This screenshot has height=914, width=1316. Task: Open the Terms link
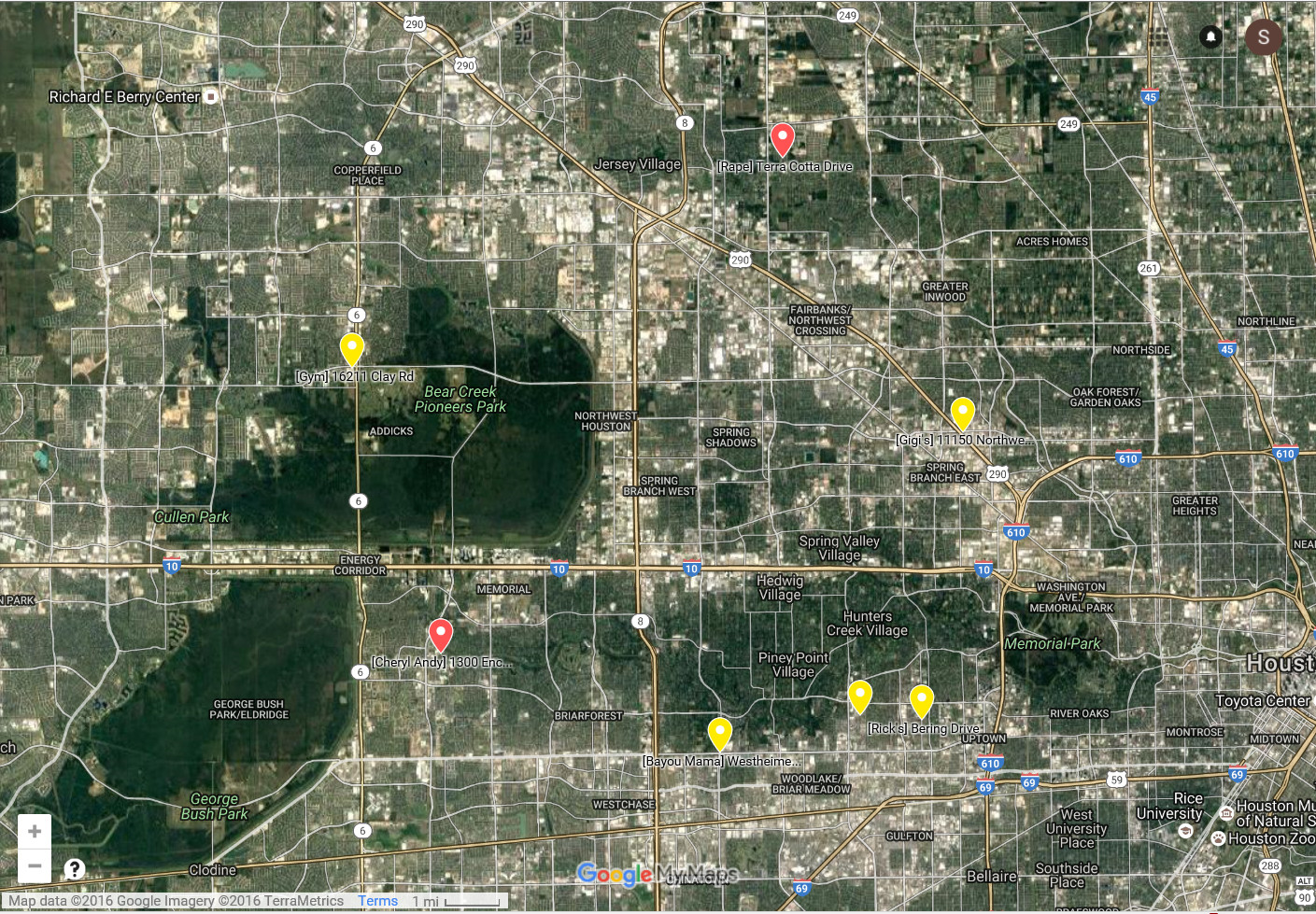pyautogui.click(x=377, y=901)
